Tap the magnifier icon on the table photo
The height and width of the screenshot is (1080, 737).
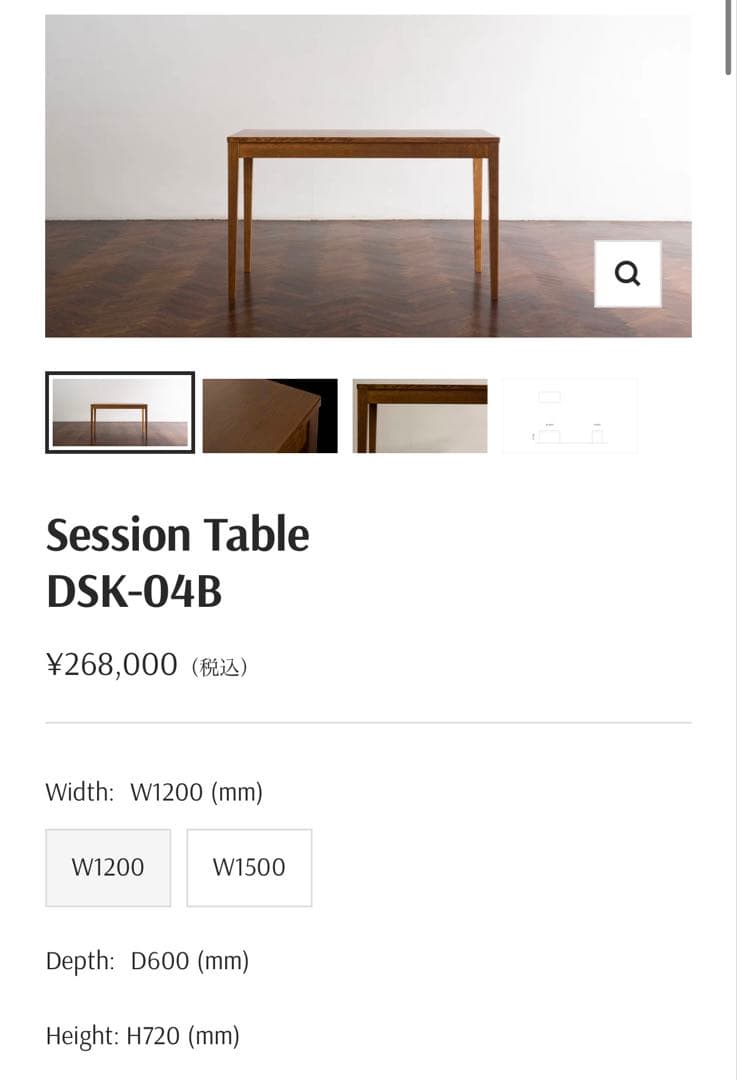click(627, 273)
